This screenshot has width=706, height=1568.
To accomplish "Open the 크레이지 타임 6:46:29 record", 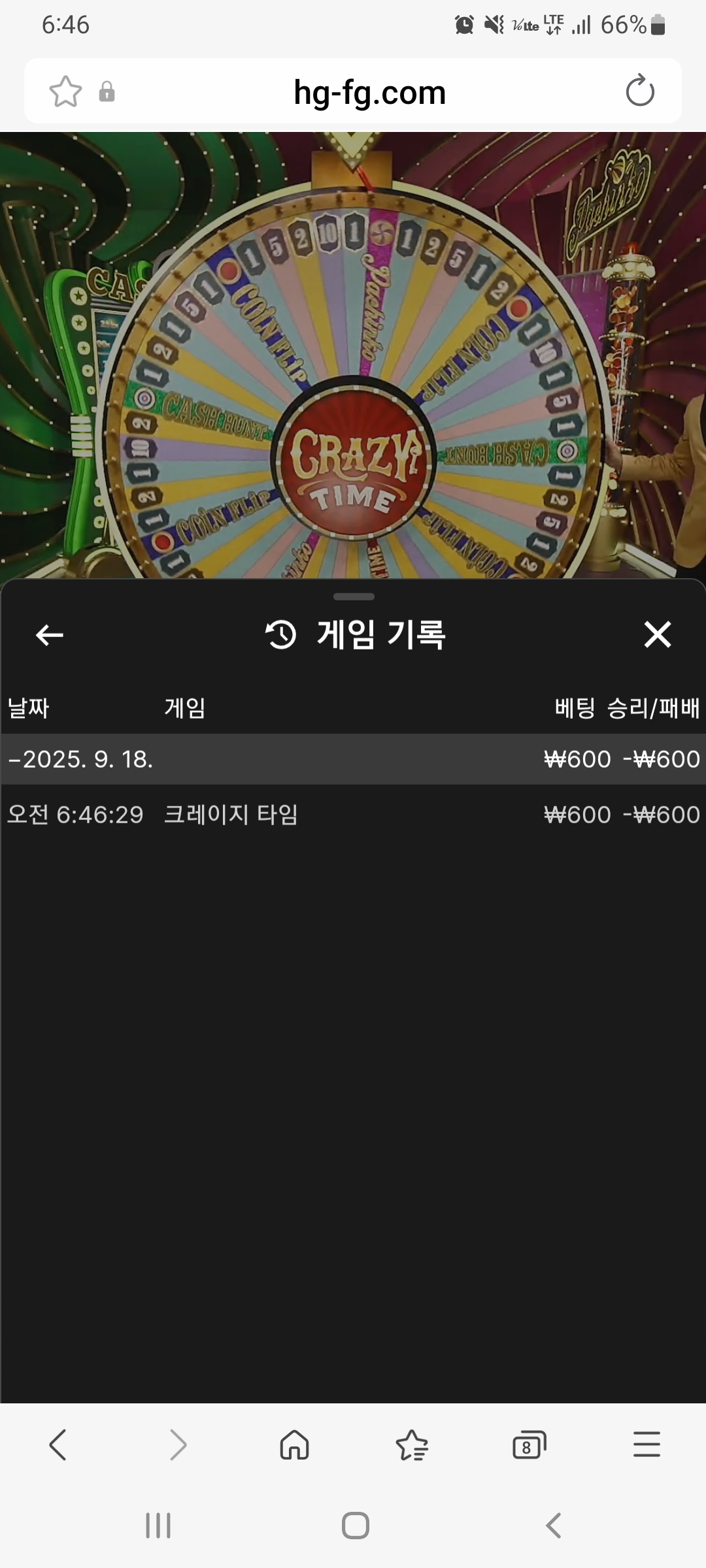I will click(353, 815).
